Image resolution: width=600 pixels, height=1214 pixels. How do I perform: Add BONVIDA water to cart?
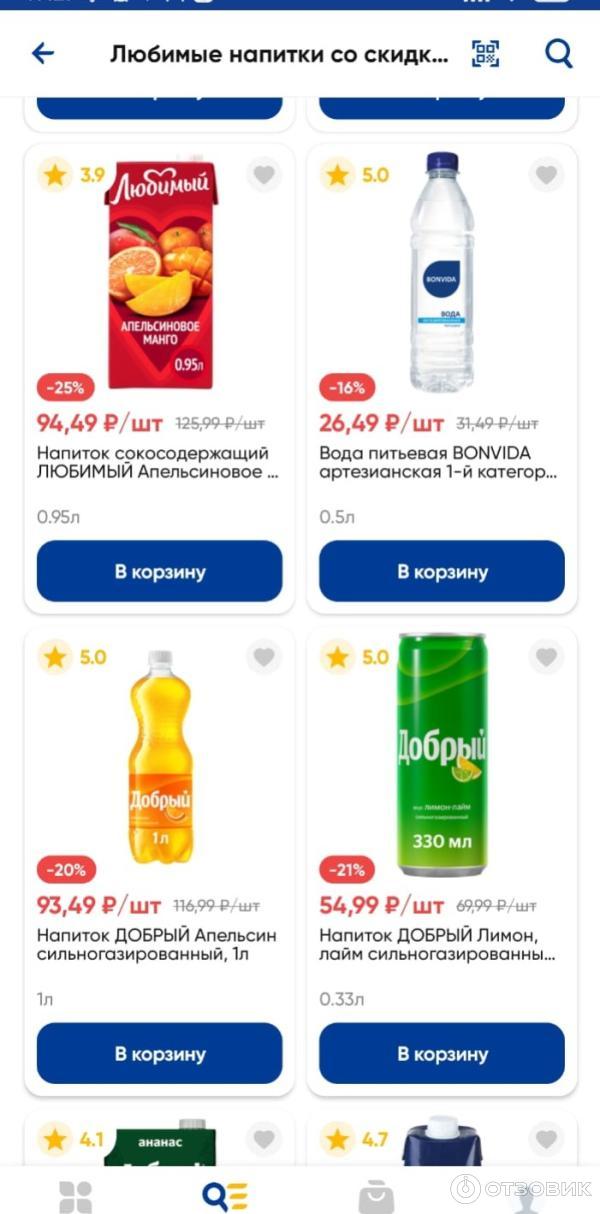[442, 572]
